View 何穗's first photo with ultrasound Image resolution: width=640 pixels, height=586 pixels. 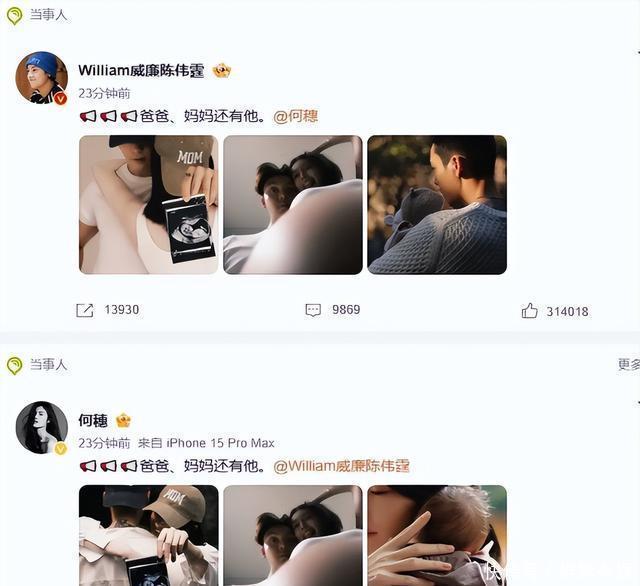149,535
